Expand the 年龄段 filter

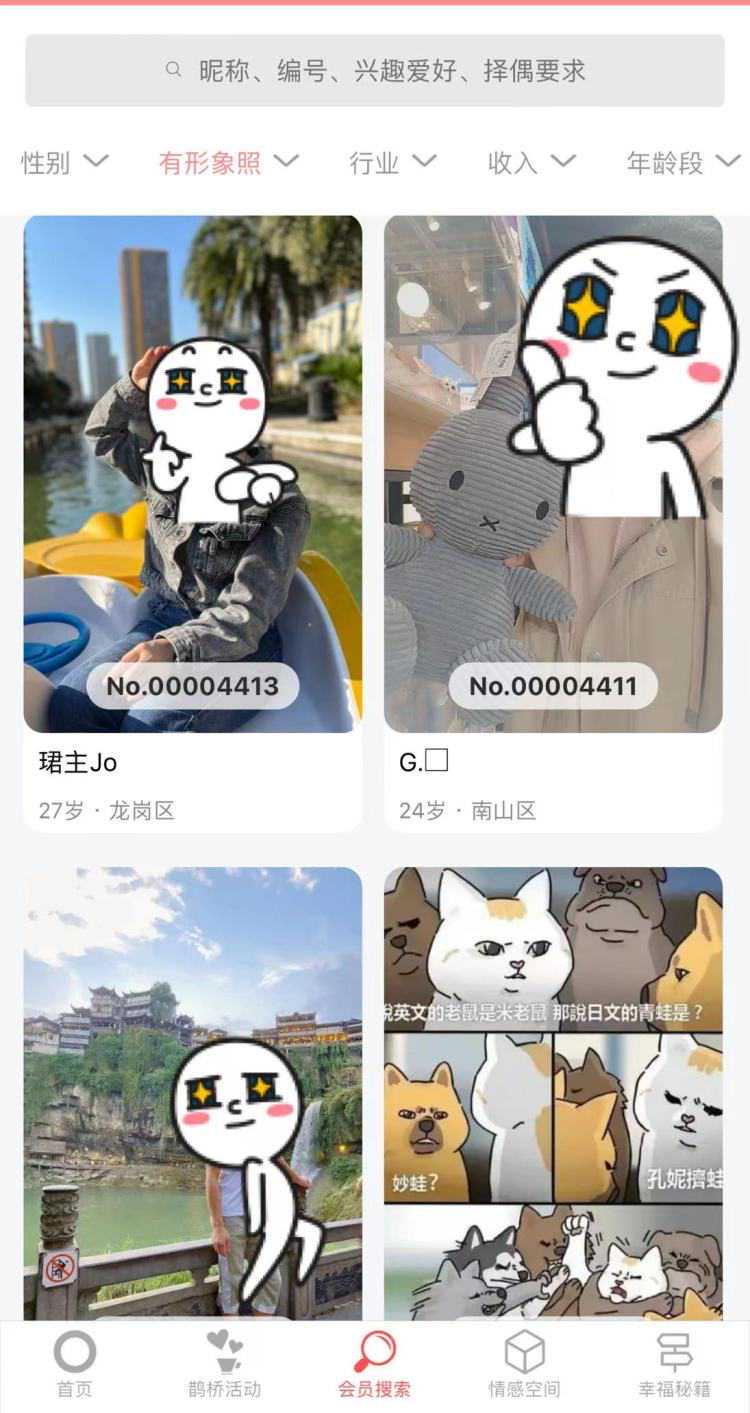(x=682, y=162)
